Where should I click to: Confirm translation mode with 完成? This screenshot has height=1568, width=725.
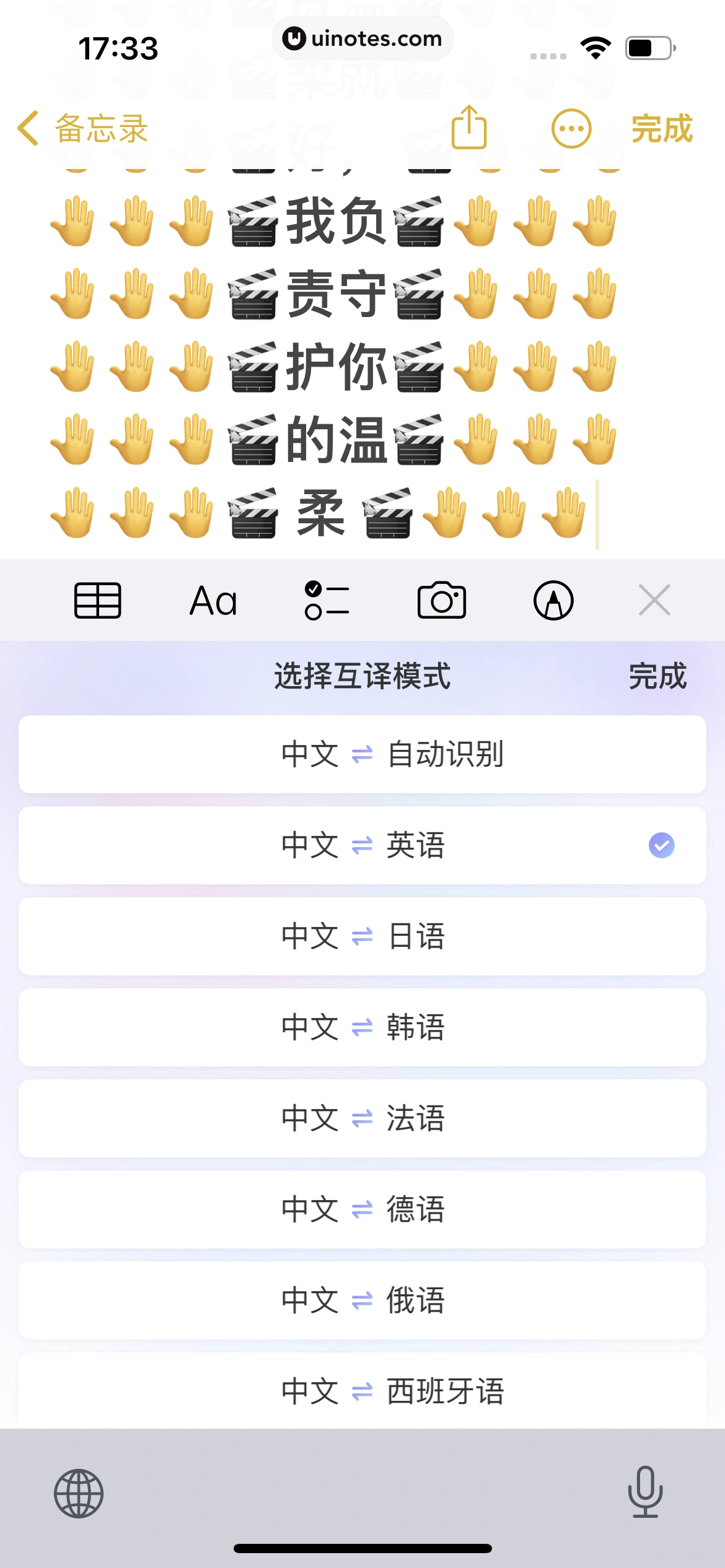(657, 676)
